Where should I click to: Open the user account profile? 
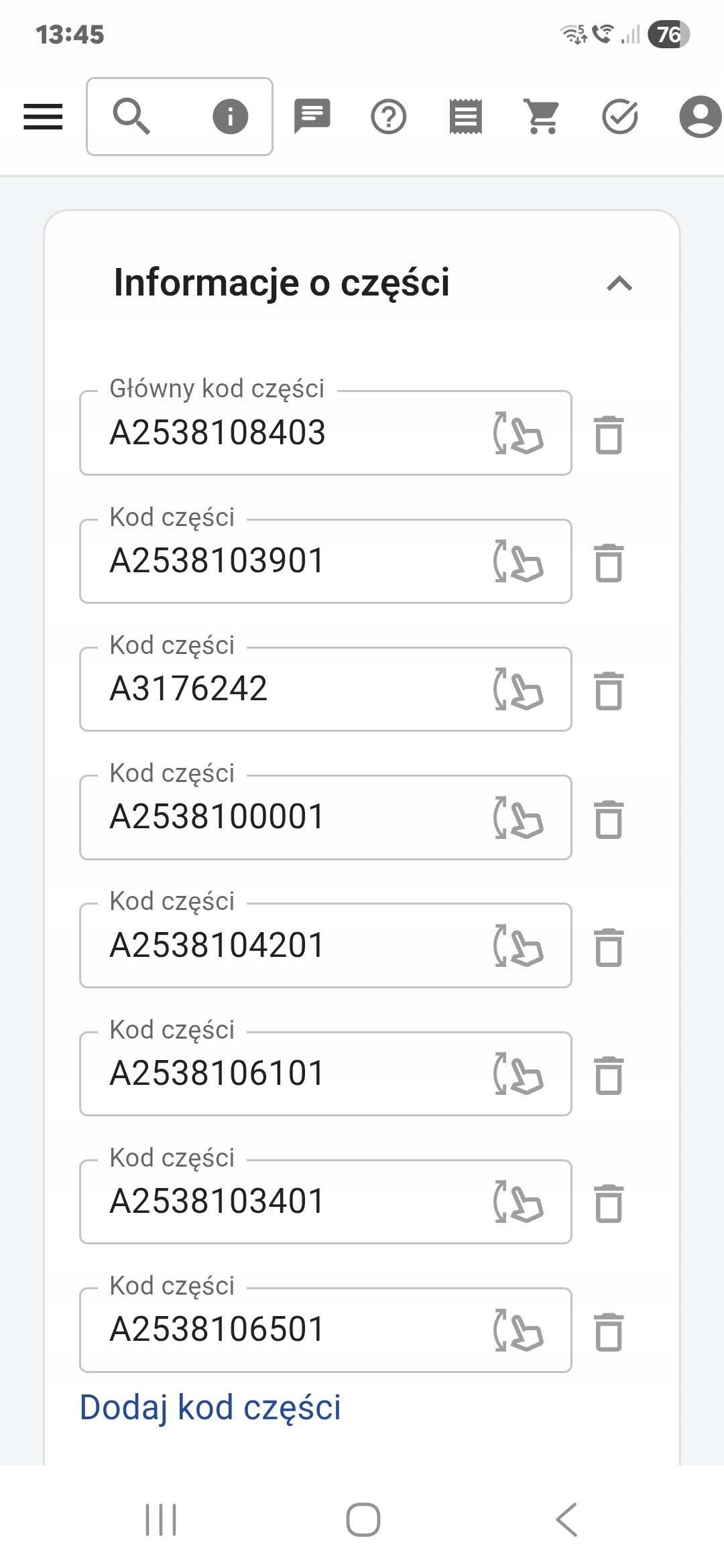(700, 117)
